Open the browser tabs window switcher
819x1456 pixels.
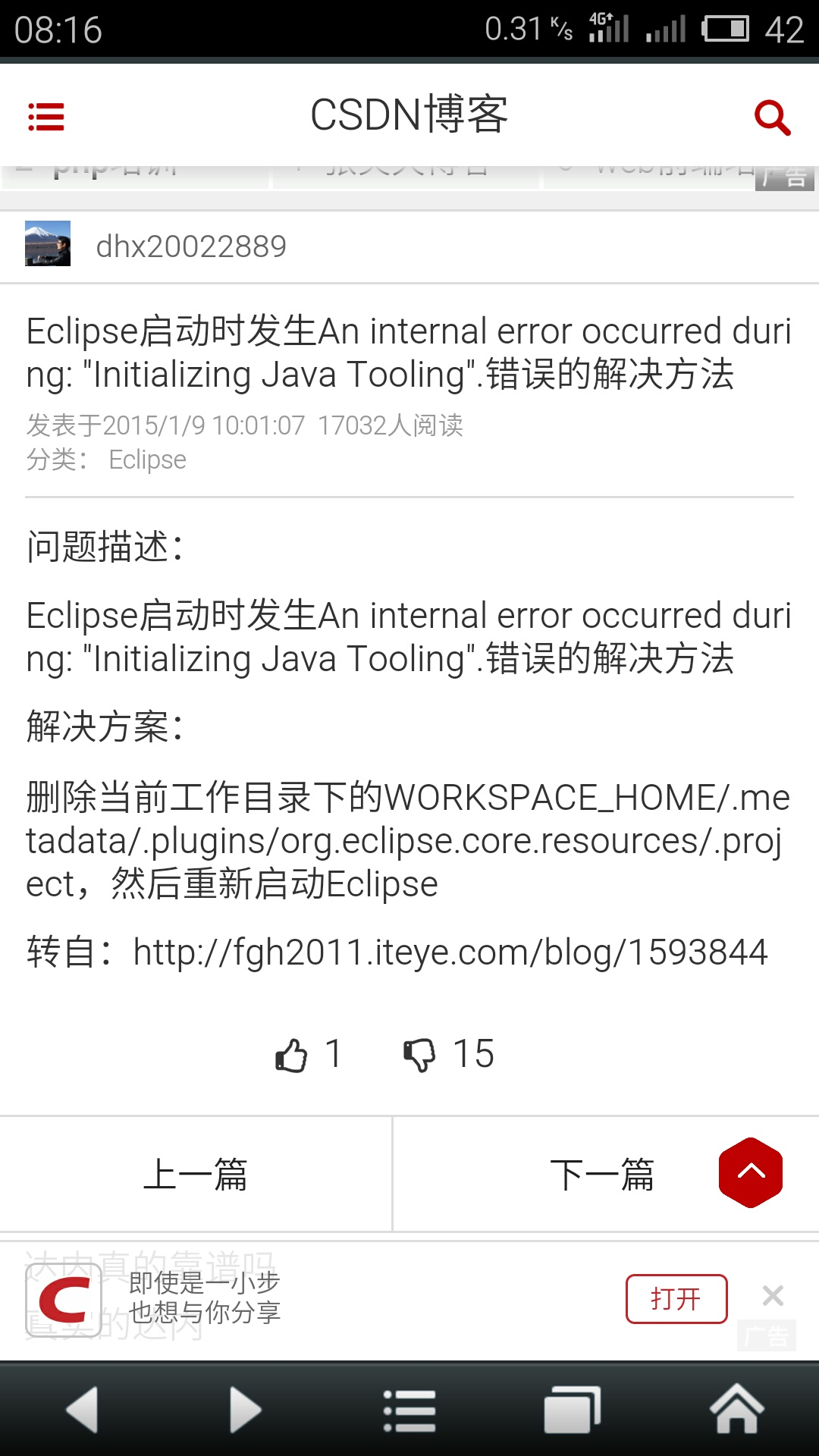point(572,1410)
